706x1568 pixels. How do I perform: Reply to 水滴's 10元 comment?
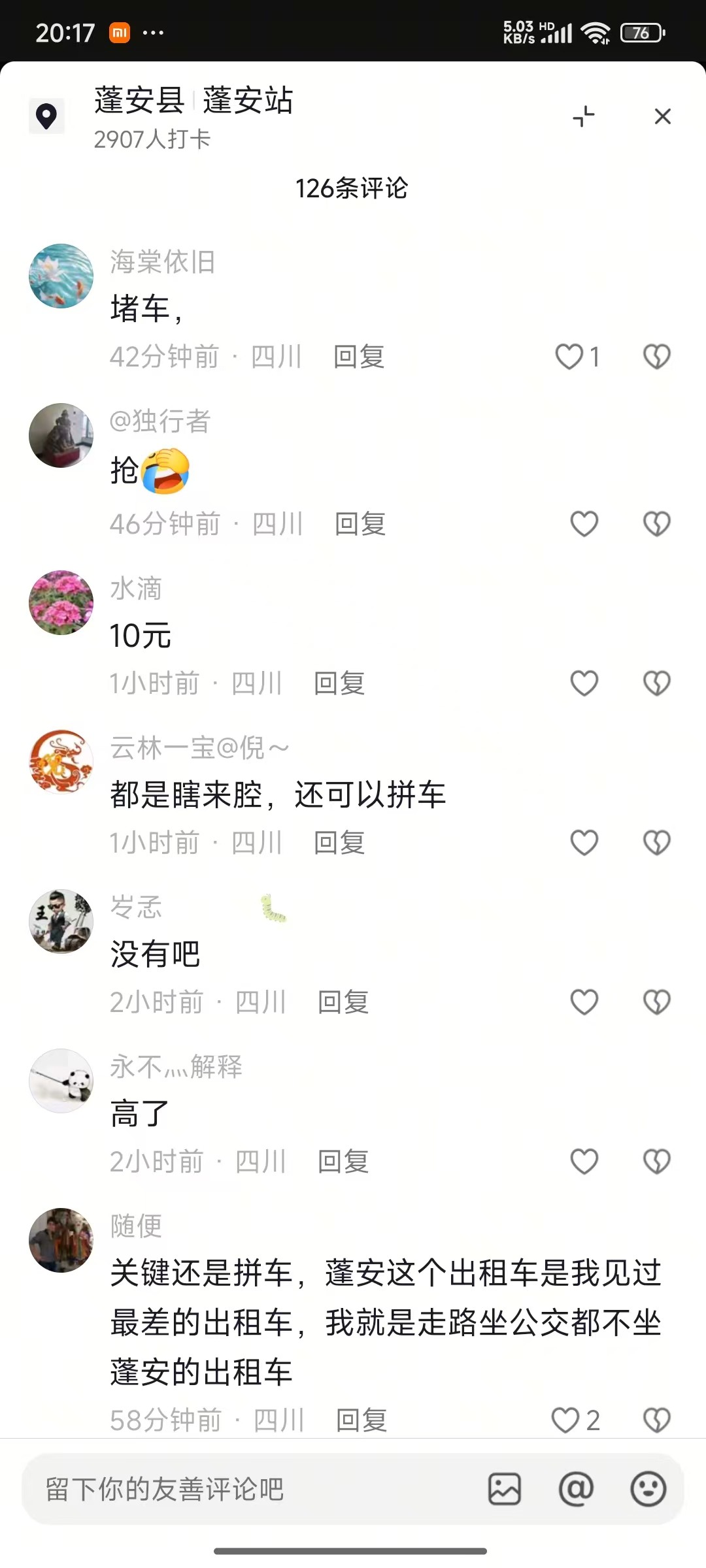[x=339, y=683]
